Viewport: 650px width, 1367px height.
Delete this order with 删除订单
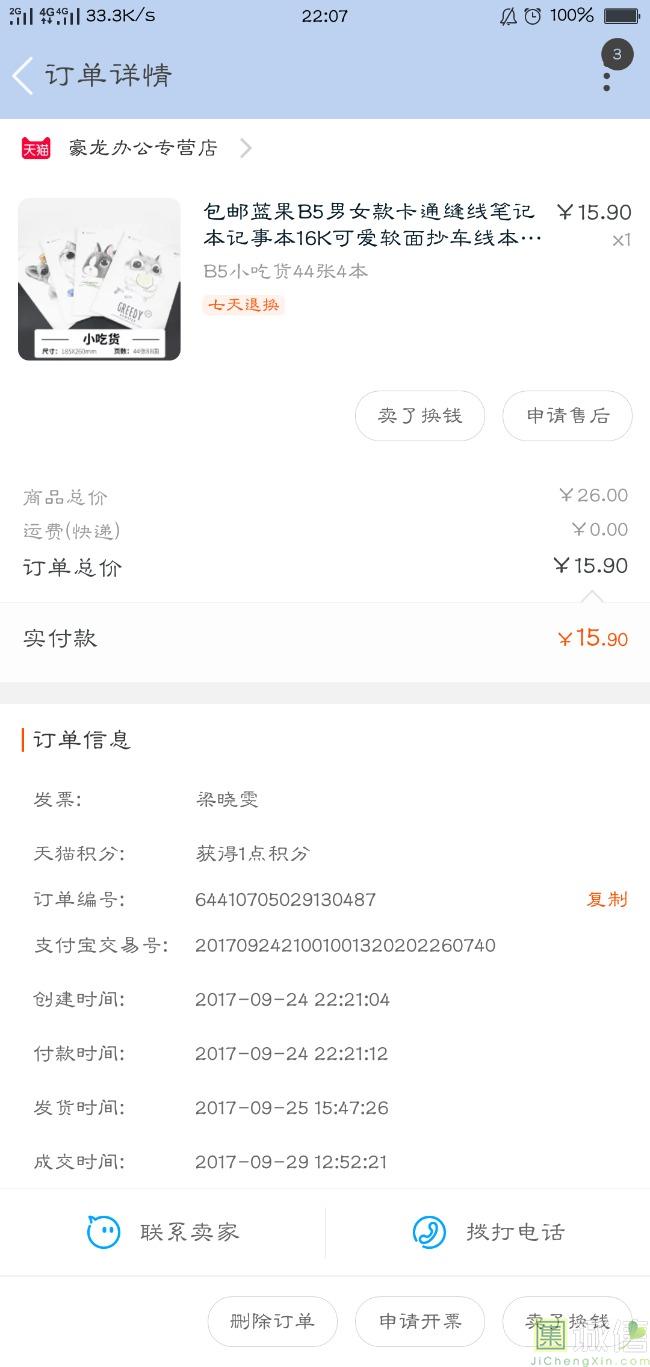(x=272, y=1321)
